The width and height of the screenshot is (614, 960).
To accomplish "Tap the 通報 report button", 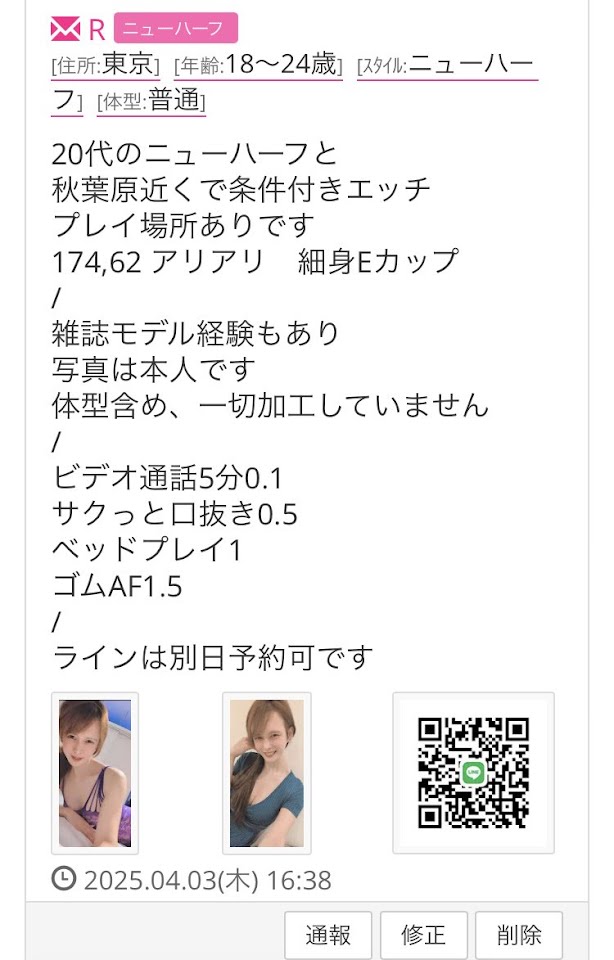I will click(x=327, y=935).
